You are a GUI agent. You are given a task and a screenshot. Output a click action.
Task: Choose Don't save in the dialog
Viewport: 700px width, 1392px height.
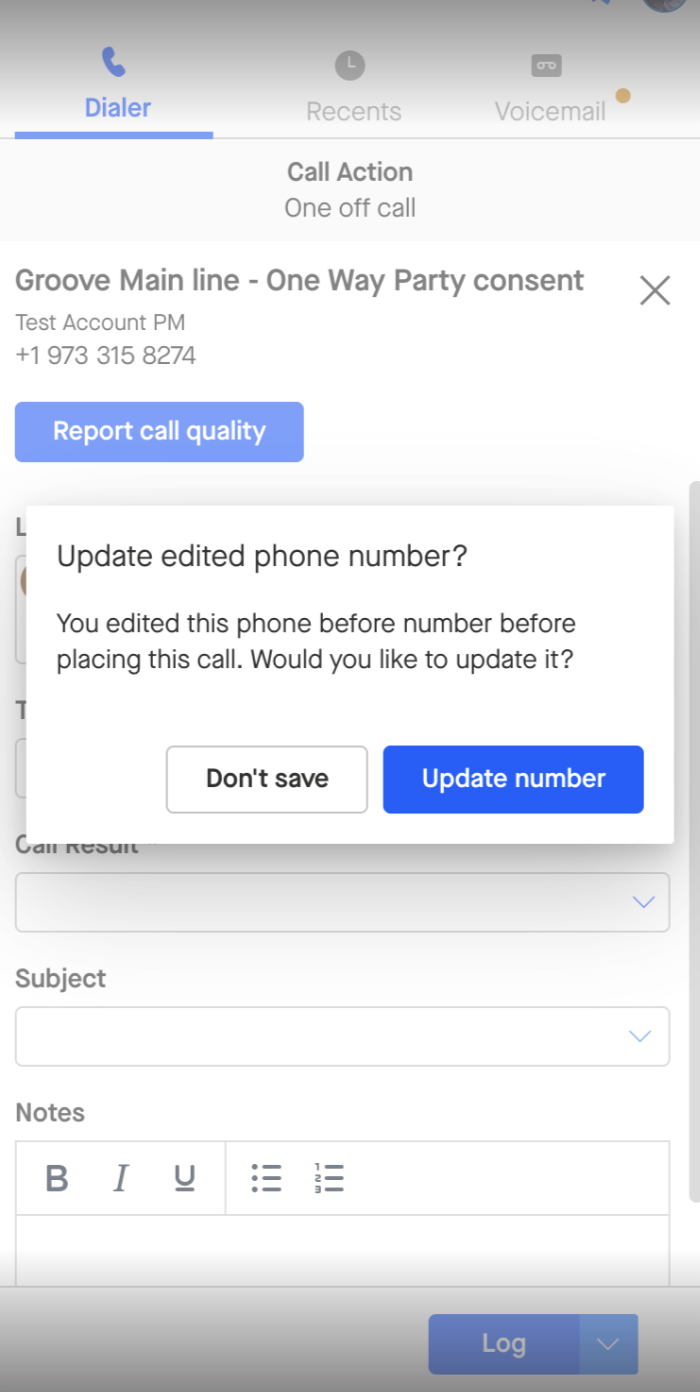click(267, 779)
